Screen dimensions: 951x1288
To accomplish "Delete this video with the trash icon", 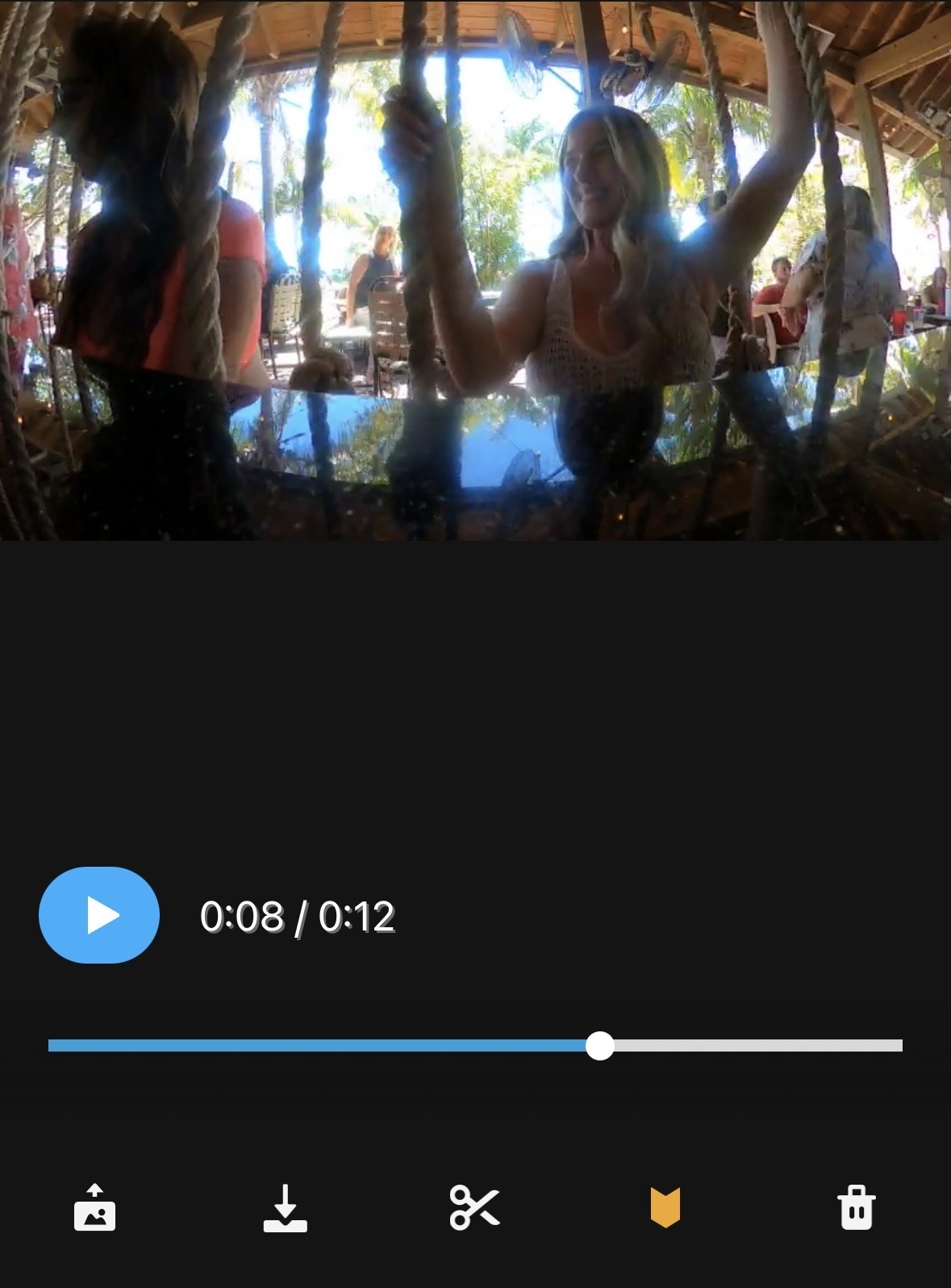I will (x=856, y=1208).
